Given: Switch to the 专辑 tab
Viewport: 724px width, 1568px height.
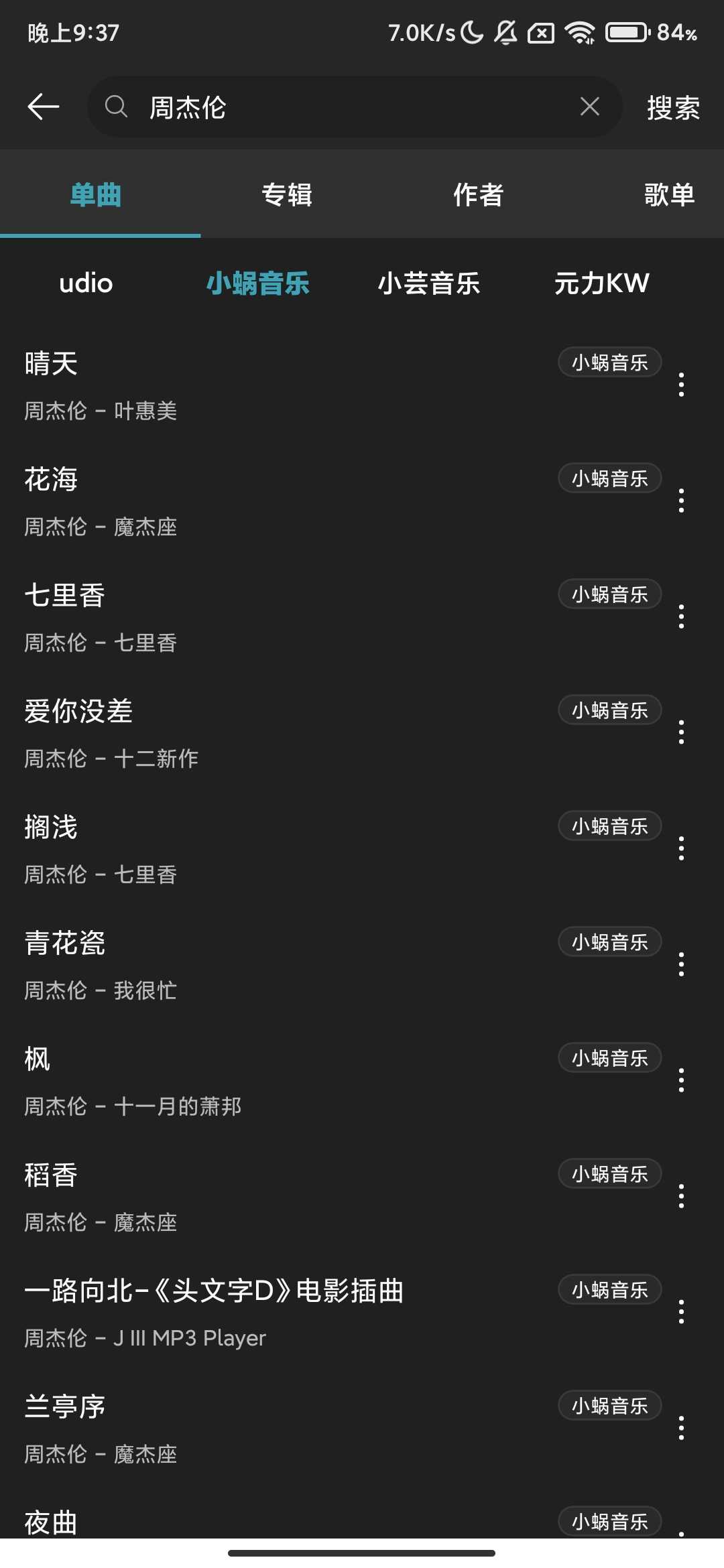Looking at the screenshot, I should tap(287, 195).
